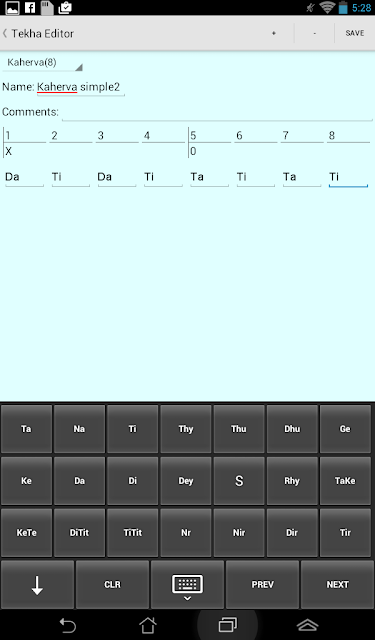Move to next beat with NEXT
Image resolution: width=375 pixels, height=640 pixels.
(x=337, y=584)
